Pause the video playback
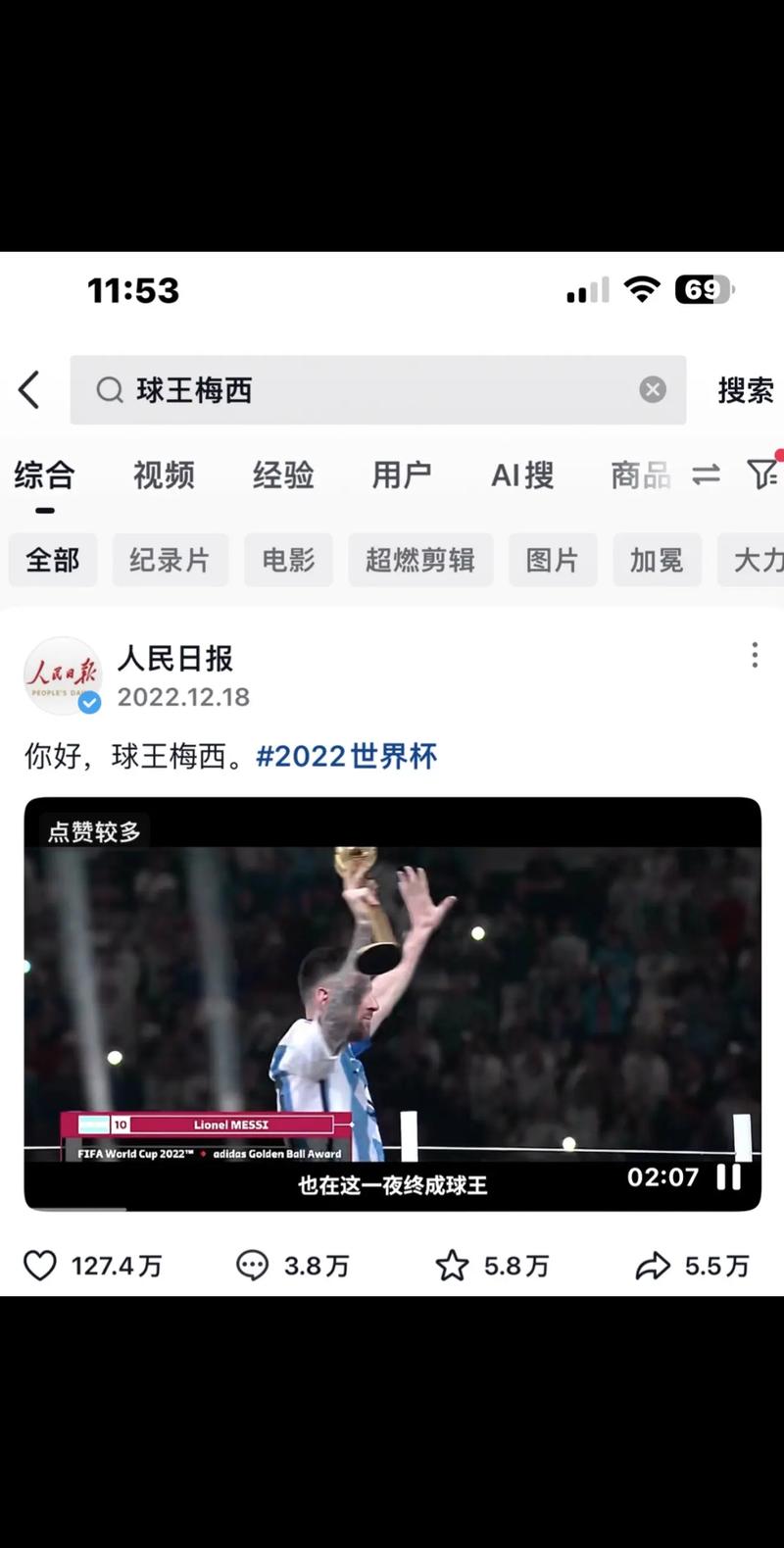The width and height of the screenshot is (784, 1548). click(x=728, y=1177)
